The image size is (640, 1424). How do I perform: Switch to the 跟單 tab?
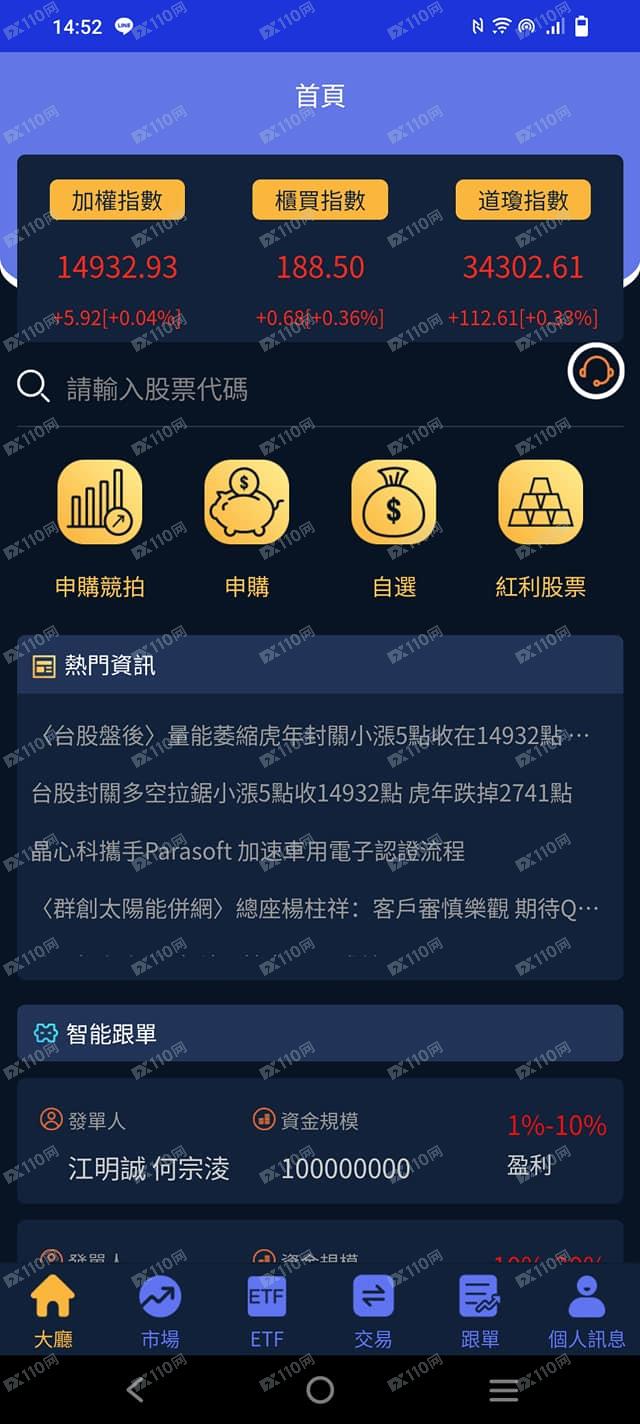479,1310
